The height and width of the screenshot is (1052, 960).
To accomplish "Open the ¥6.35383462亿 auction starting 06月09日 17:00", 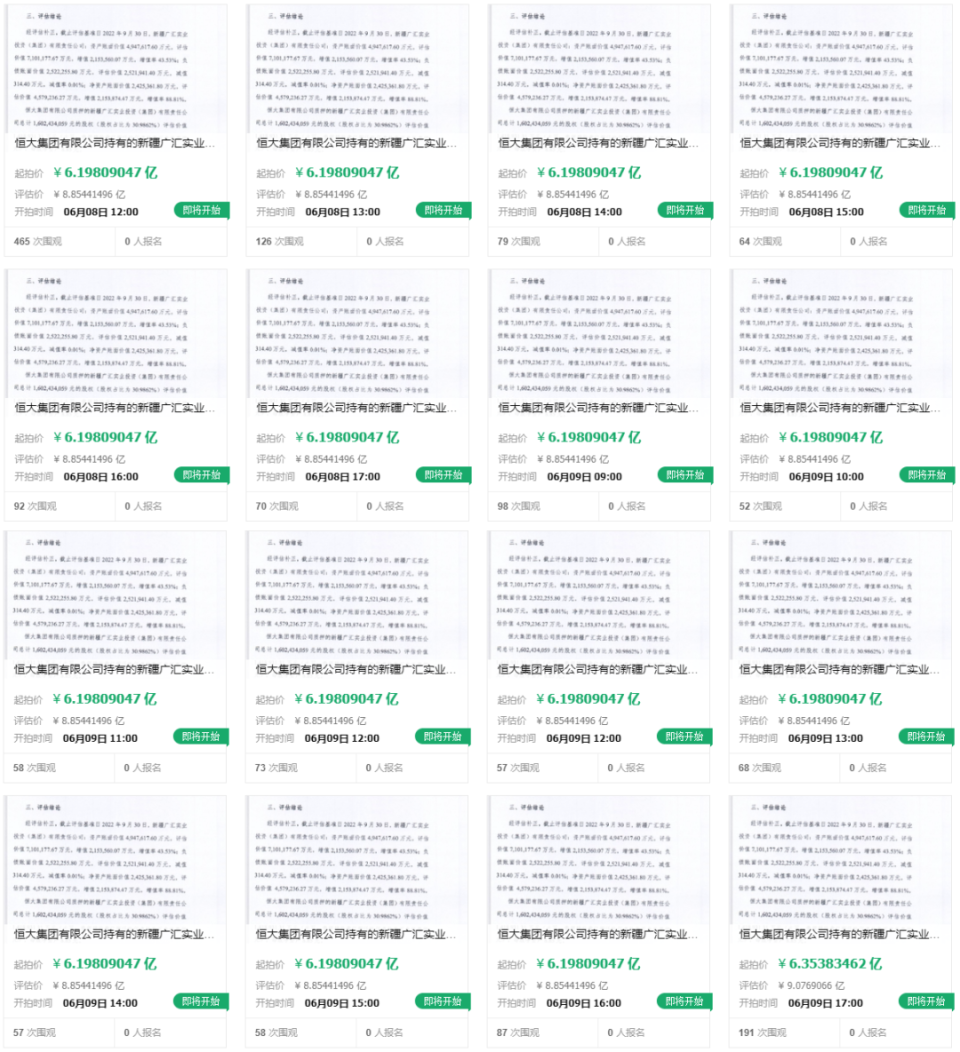I will pyautogui.click(x=840, y=934).
